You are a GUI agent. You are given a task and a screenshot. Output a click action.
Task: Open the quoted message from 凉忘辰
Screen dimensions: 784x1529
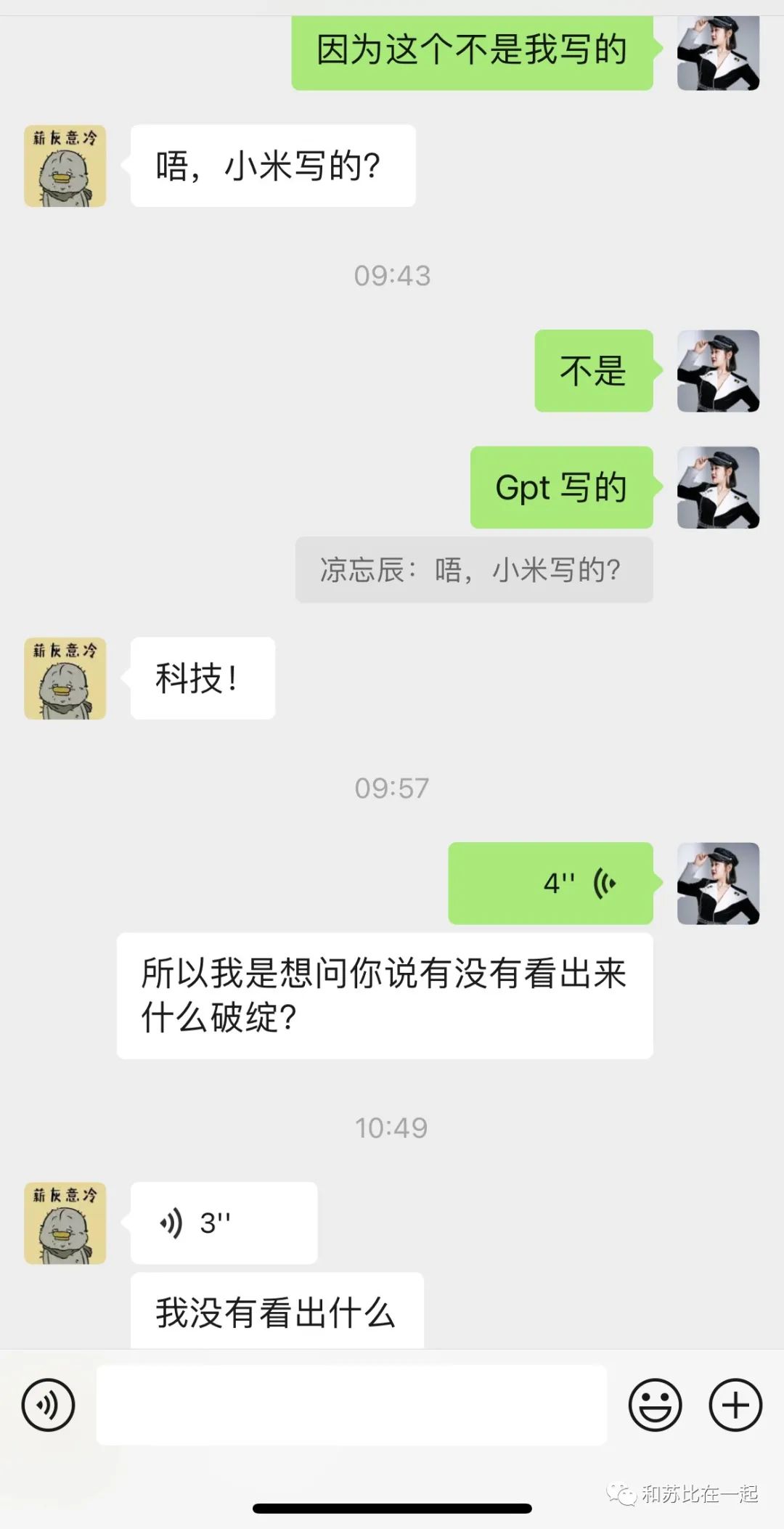473,570
